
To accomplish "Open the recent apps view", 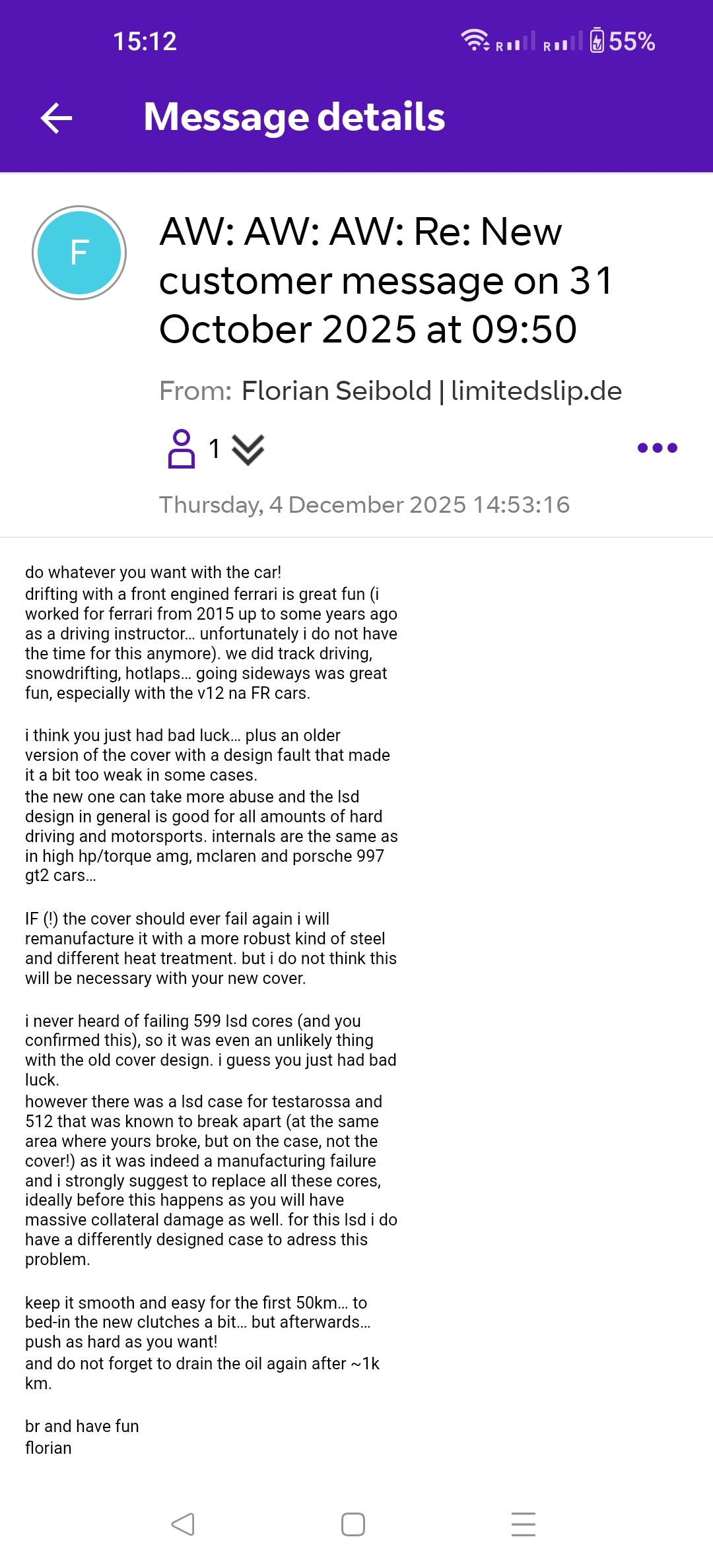I will (x=523, y=1524).
